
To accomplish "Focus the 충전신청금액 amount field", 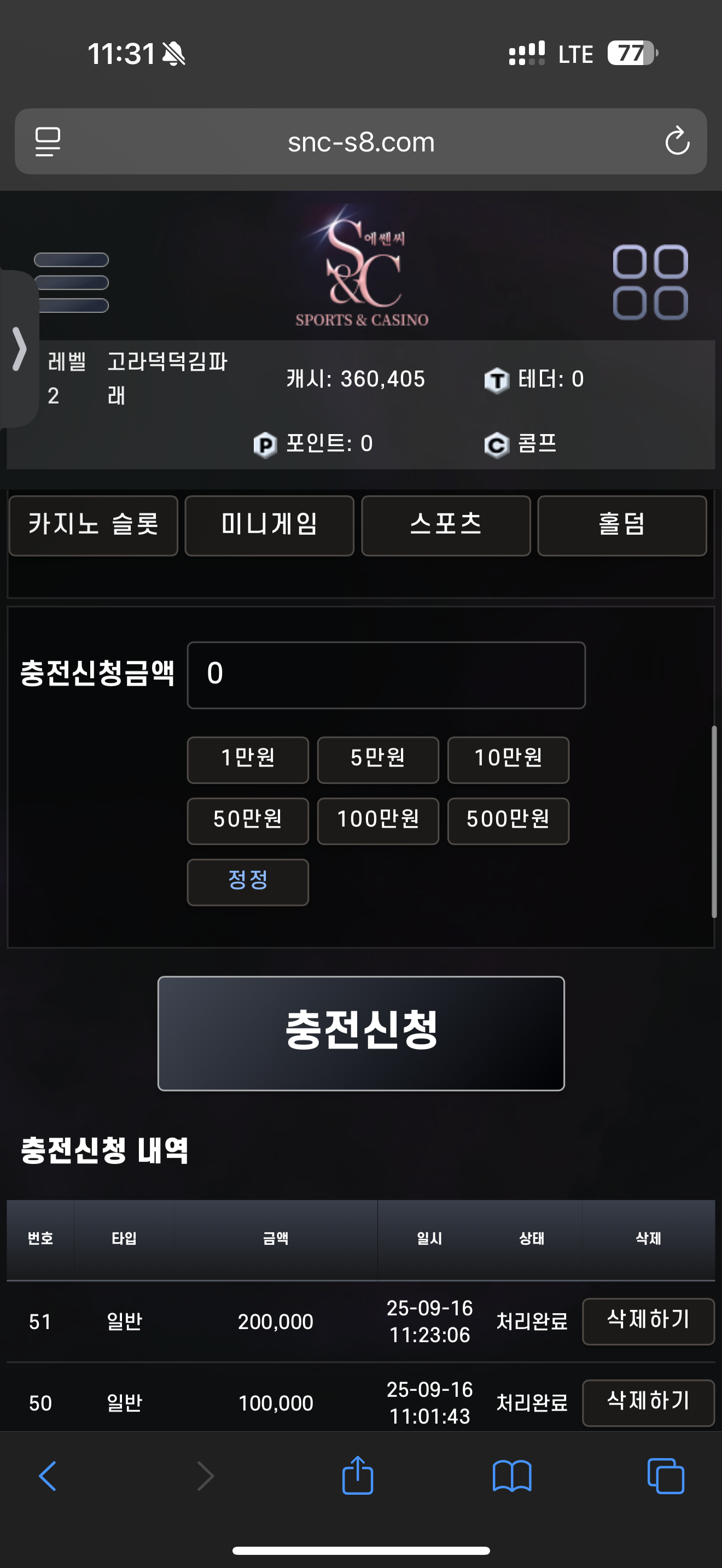I will (x=386, y=675).
